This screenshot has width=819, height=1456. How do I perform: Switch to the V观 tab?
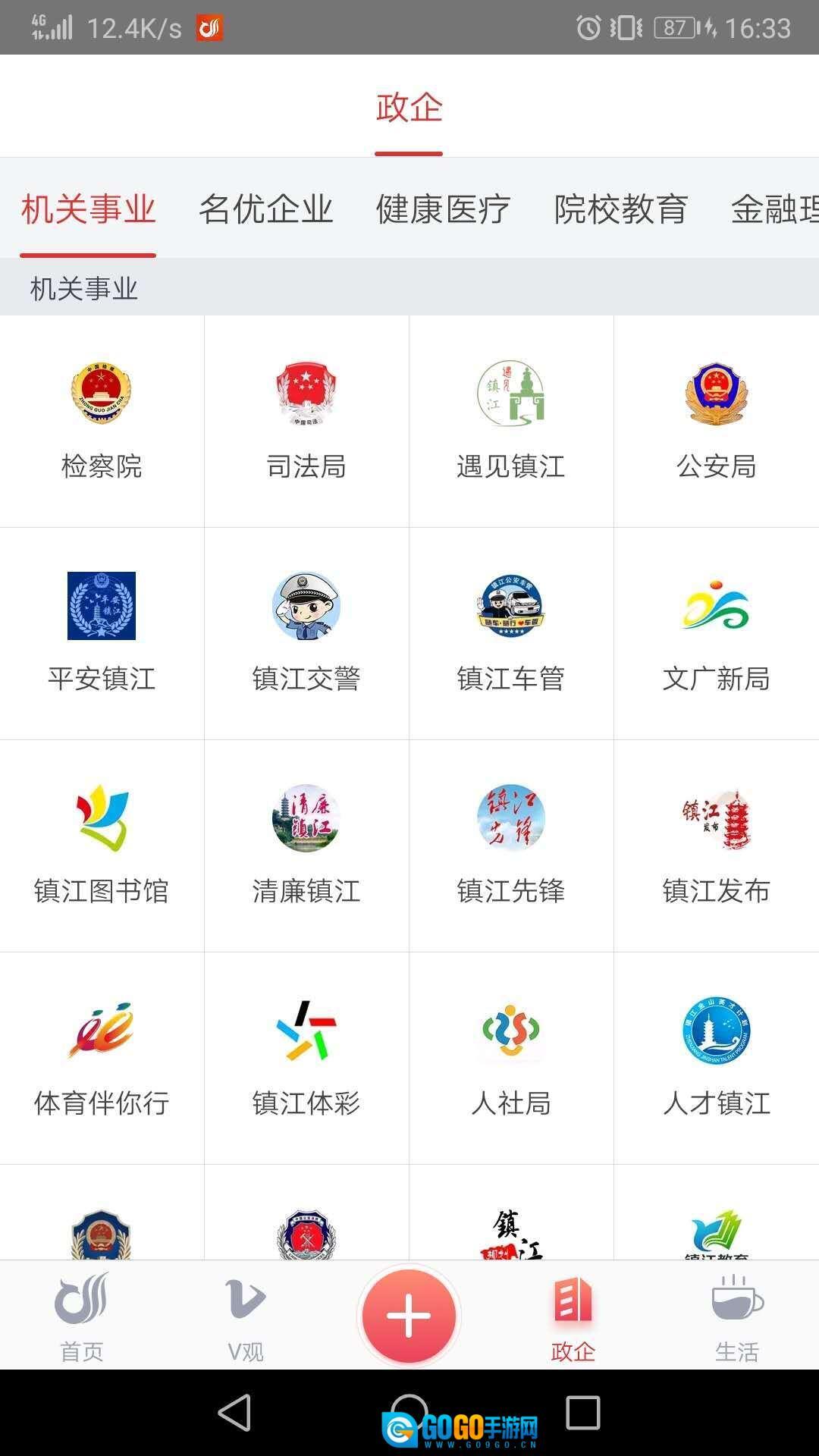(x=246, y=1317)
